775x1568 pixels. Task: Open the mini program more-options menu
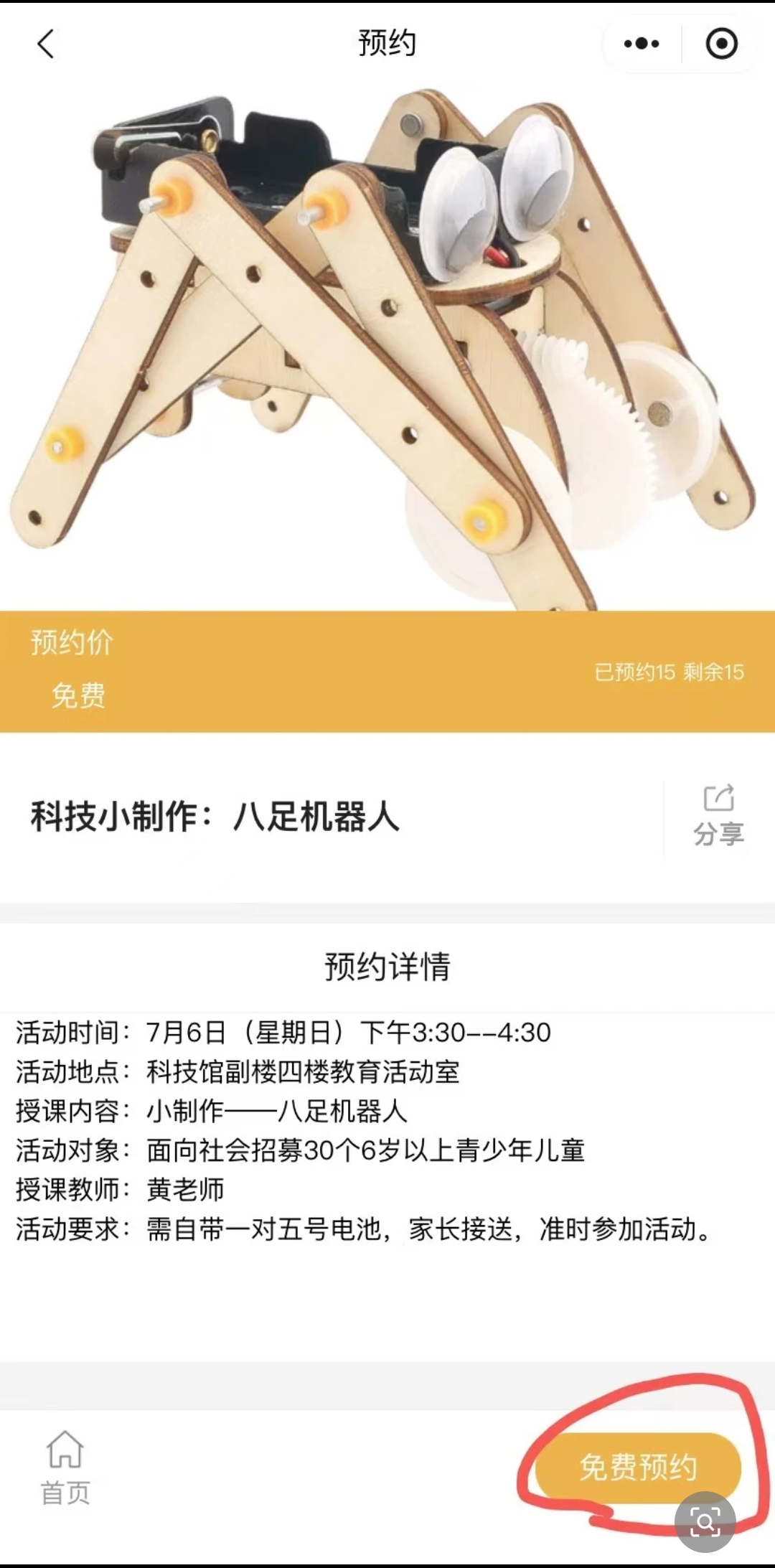click(642, 44)
